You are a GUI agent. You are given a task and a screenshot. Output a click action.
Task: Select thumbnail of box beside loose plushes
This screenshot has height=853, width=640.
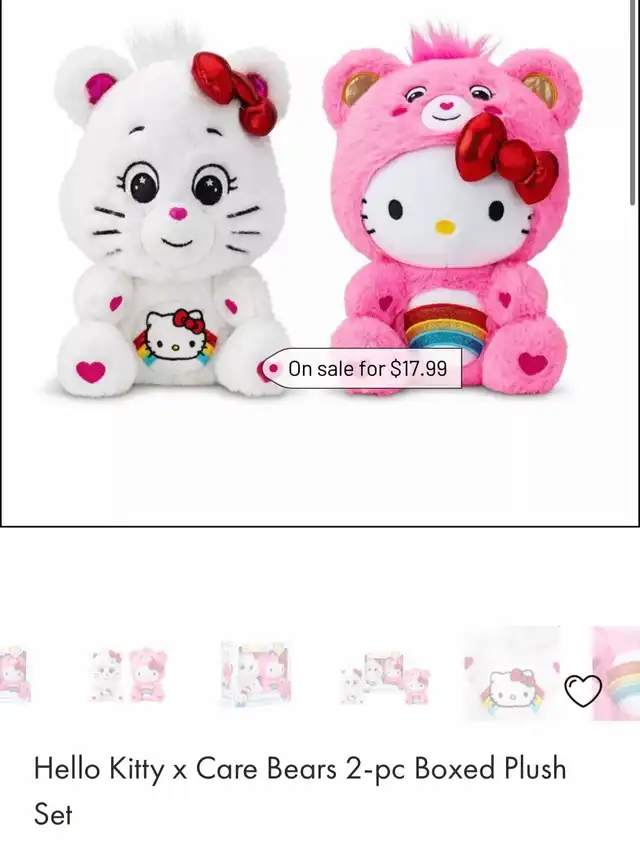pos(385,678)
